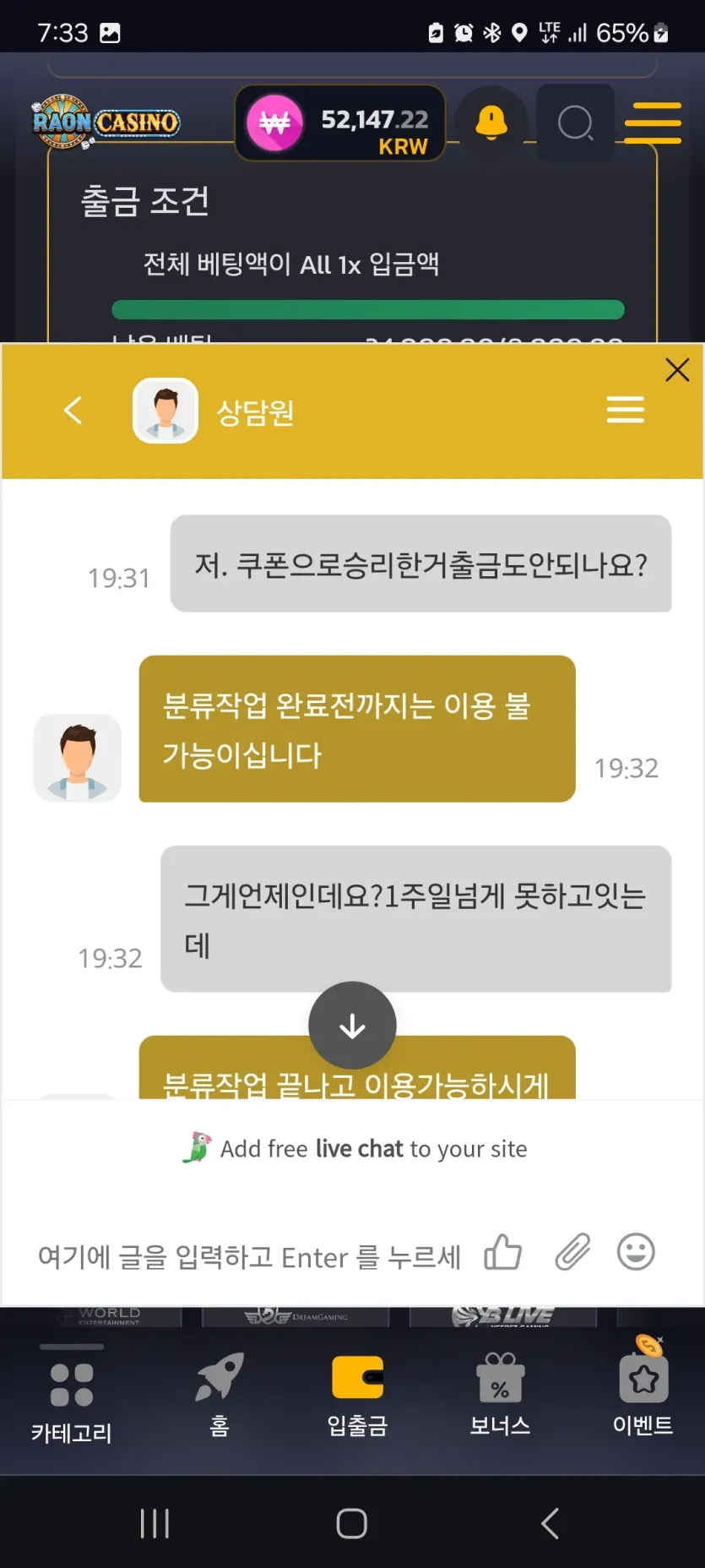This screenshot has height=1568, width=705.
Task: Open the search icon in header
Action: pyautogui.click(x=576, y=123)
